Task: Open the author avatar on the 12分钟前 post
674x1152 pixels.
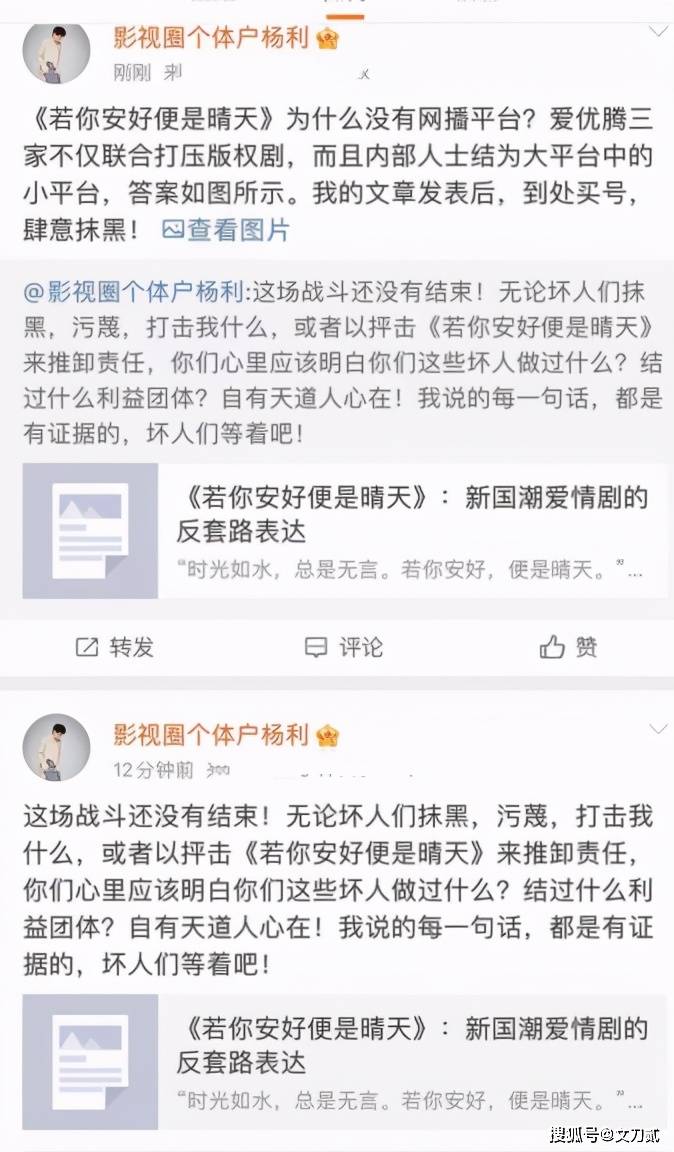Action: tap(57, 747)
